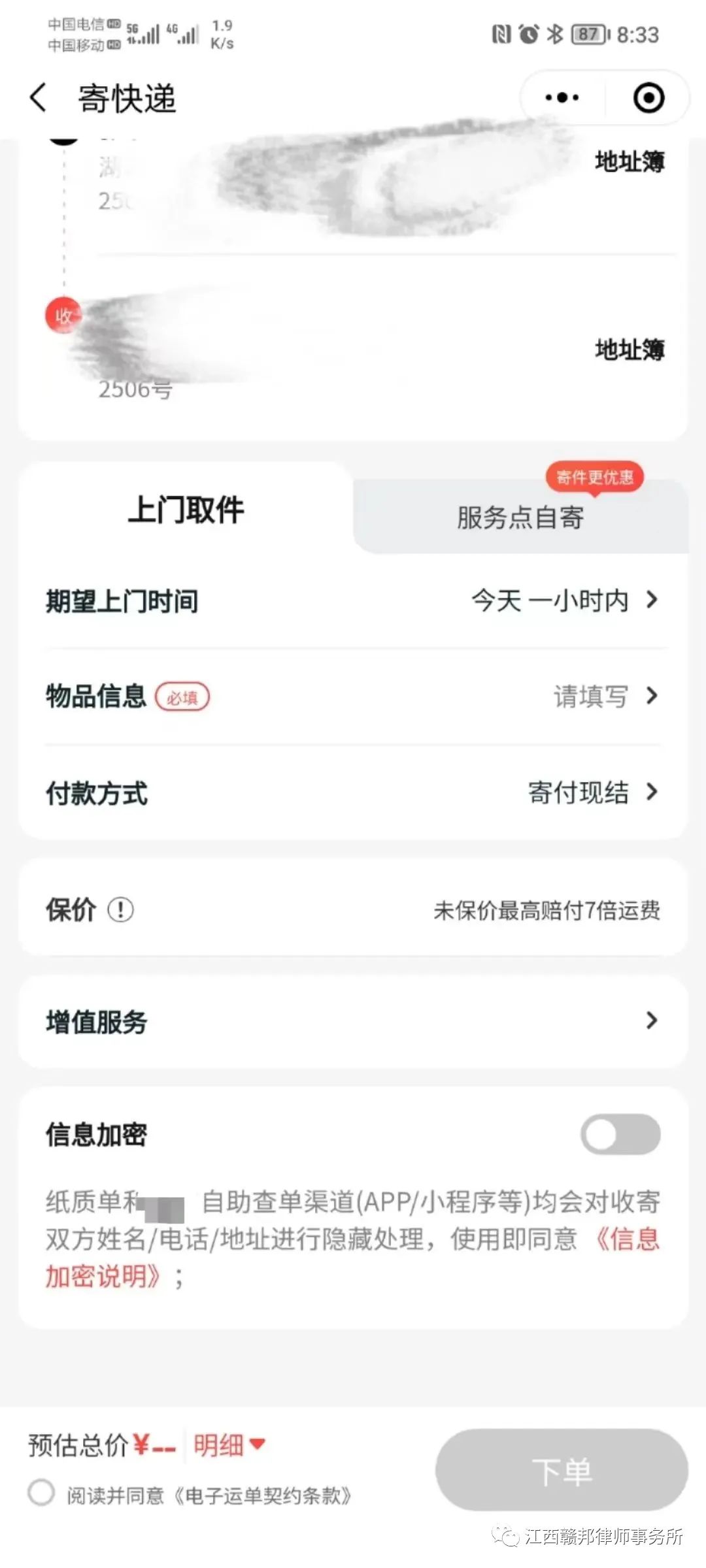Choose 付款方式 payment method
Screen dimensions: 706x1568
click(x=353, y=792)
